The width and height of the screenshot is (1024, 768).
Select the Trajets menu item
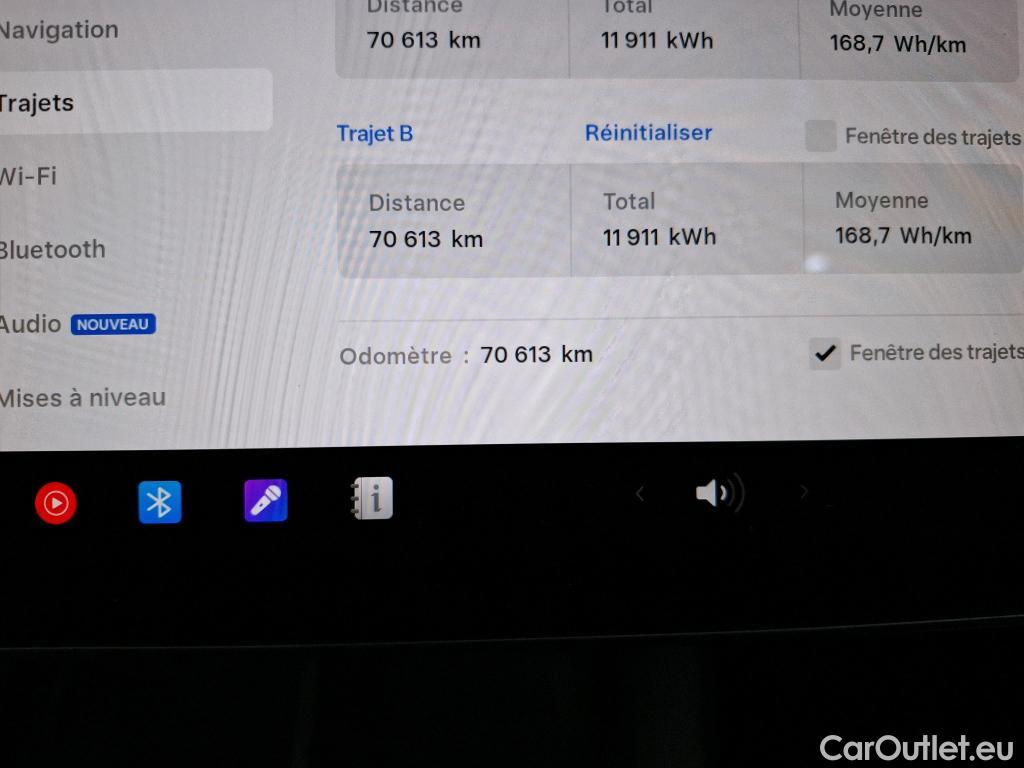click(x=40, y=102)
